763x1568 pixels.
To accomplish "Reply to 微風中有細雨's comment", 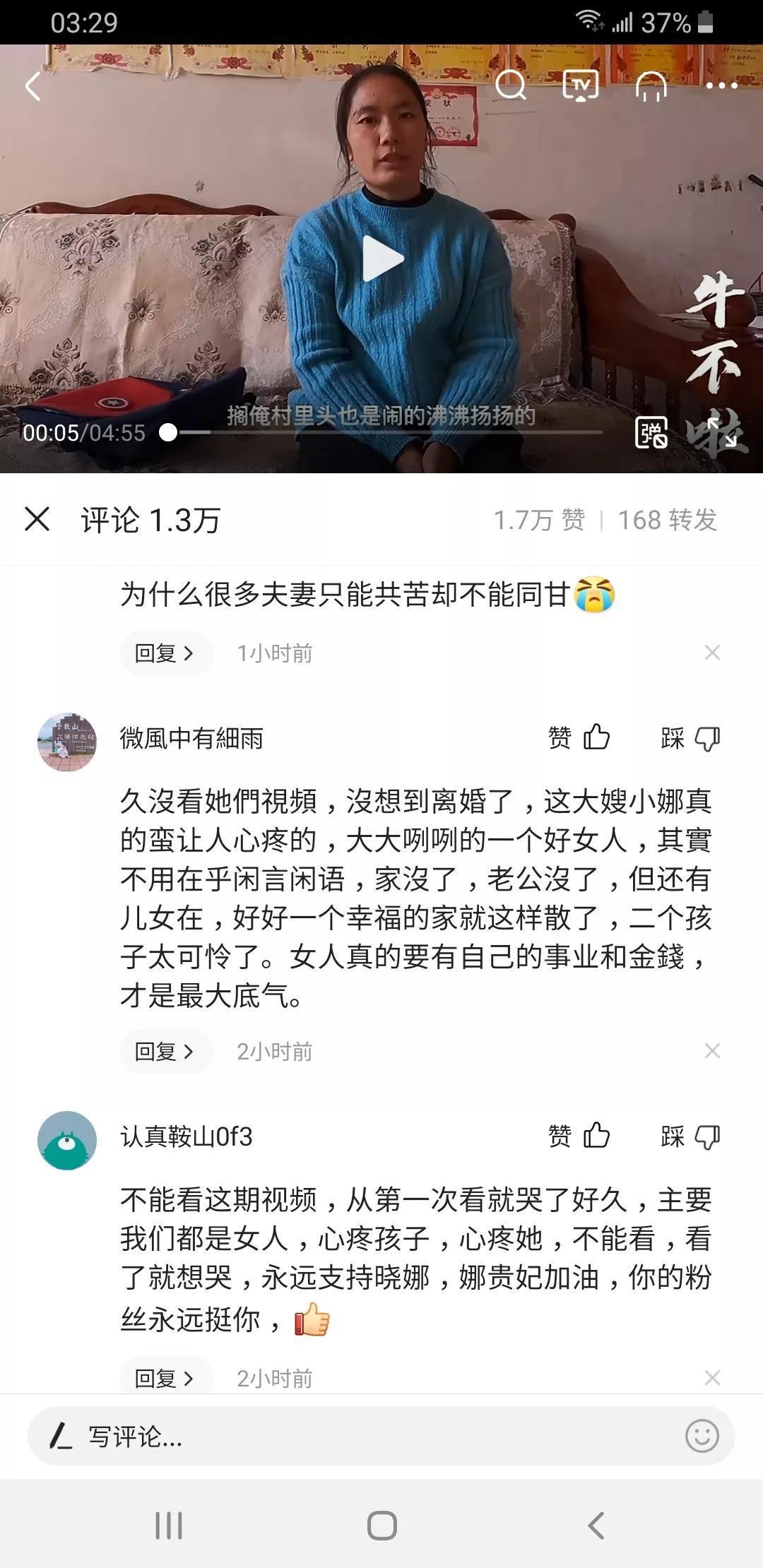I will pyautogui.click(x=165, y=1052).
